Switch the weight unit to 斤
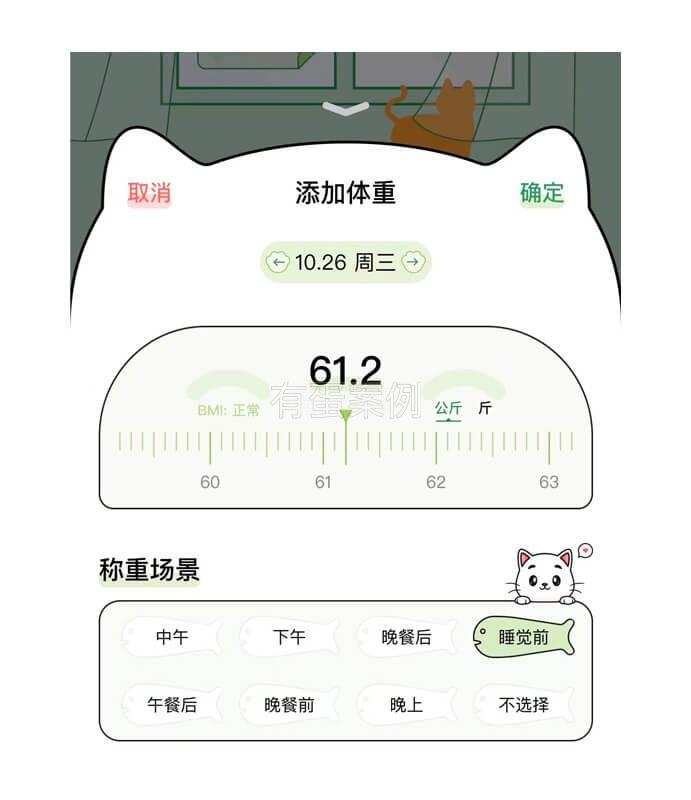This screenshot has width=691, height=800. click(x=485, y=409)
